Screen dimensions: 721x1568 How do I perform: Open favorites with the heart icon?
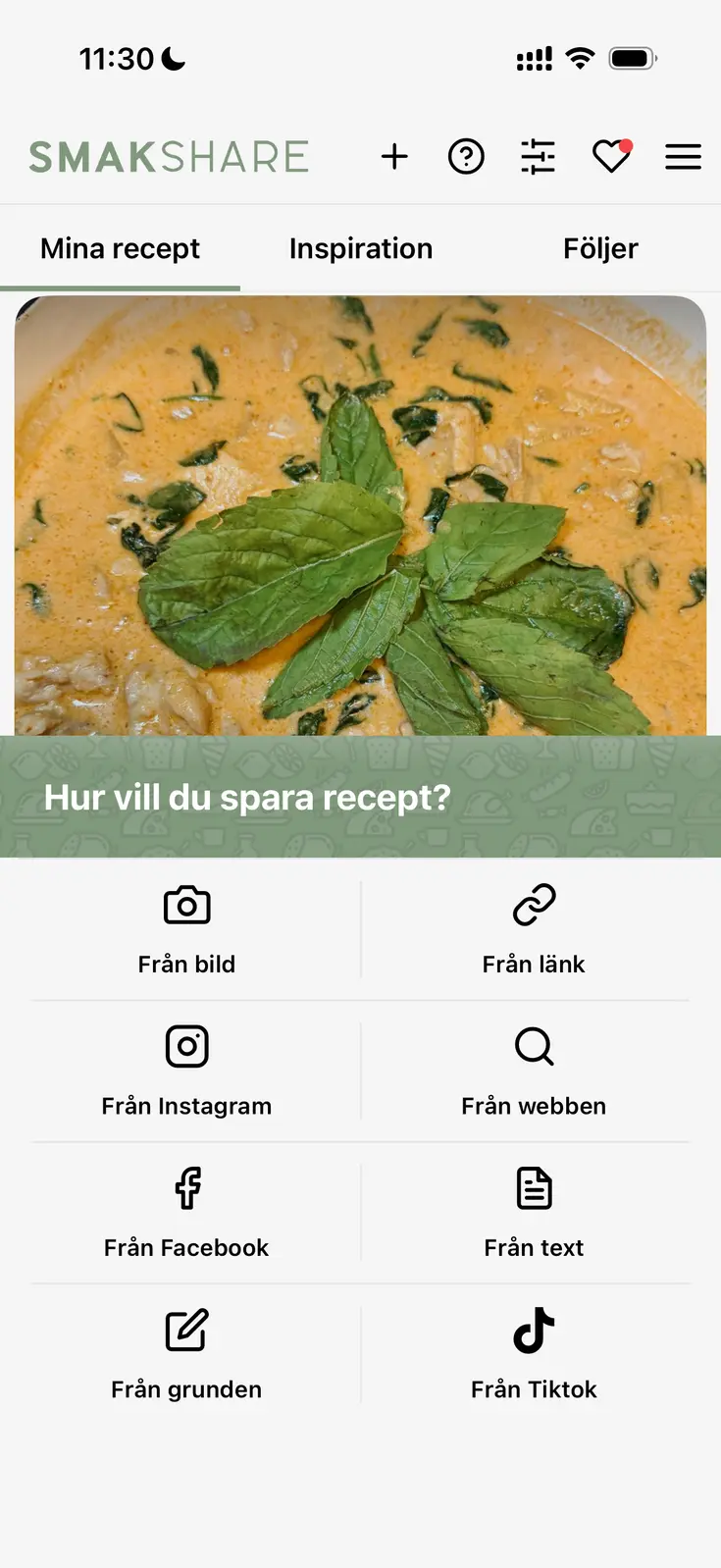point(611,156)
